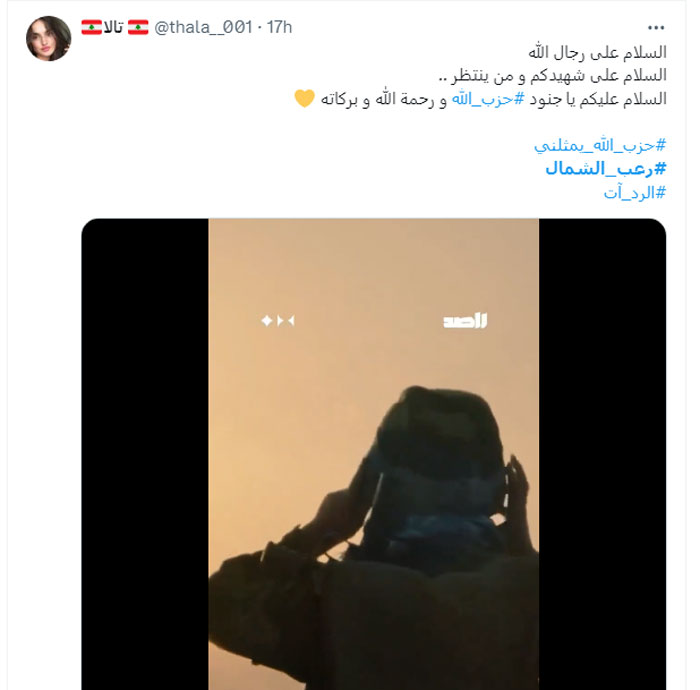The height and width of the screenshot is (690, 700).
Task: Open the poster's profile picture
Action: pos(48,38)
